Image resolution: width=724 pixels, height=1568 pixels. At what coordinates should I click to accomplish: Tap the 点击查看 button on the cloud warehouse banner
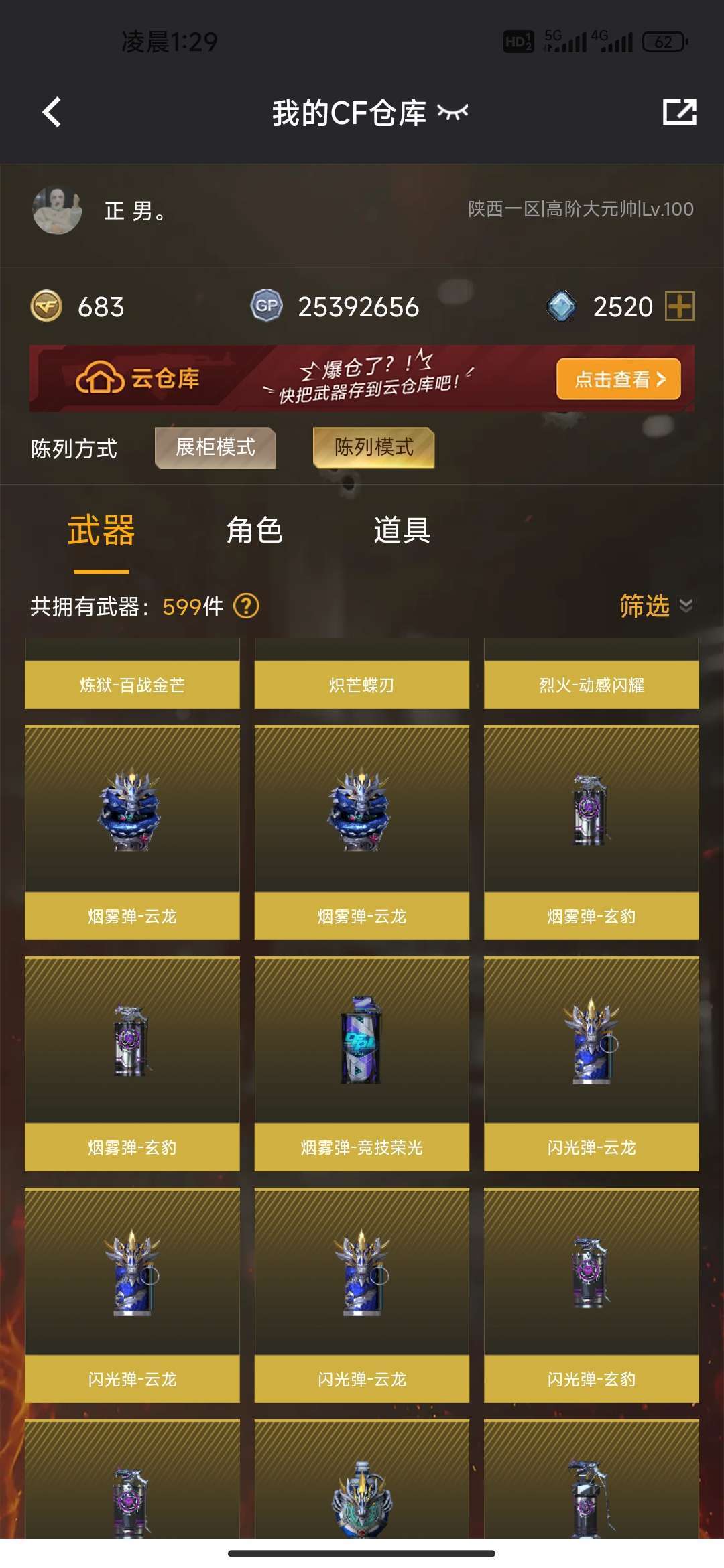(618, 379)
